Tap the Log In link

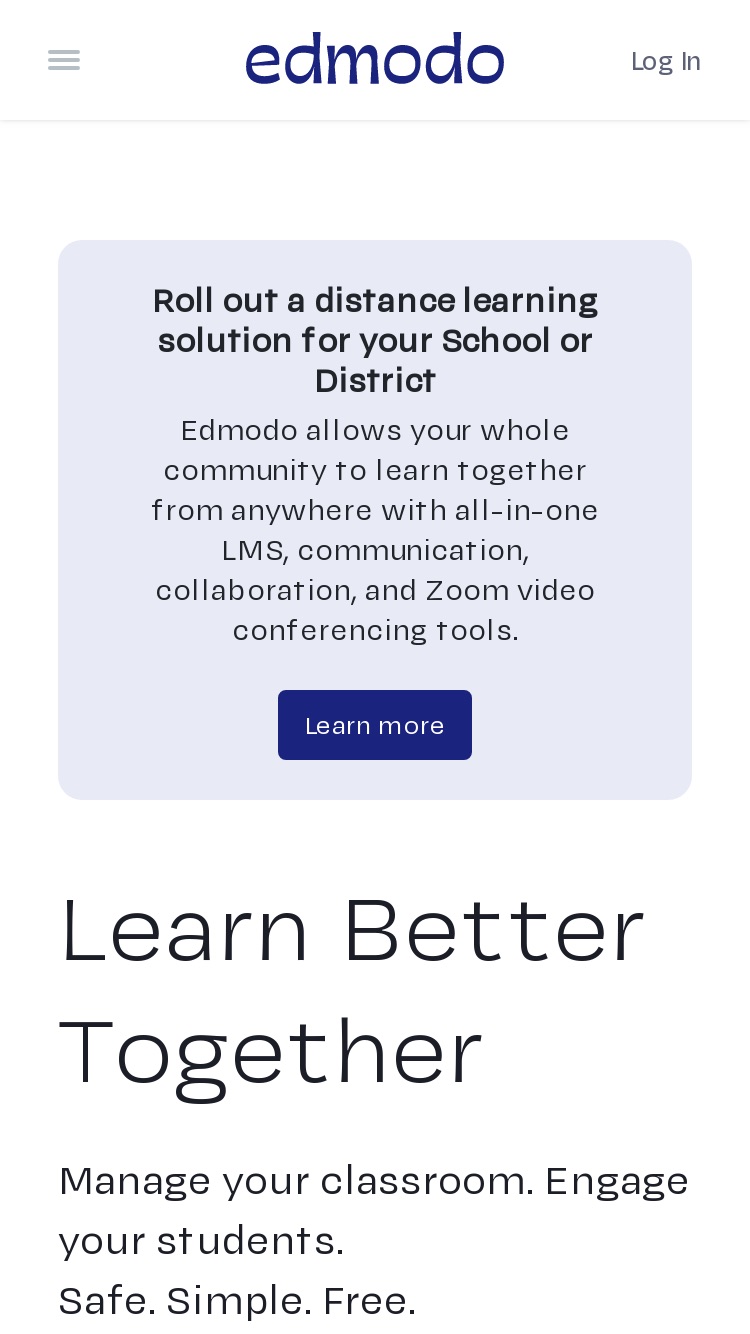pyautogui.click(x=665, y=61)
